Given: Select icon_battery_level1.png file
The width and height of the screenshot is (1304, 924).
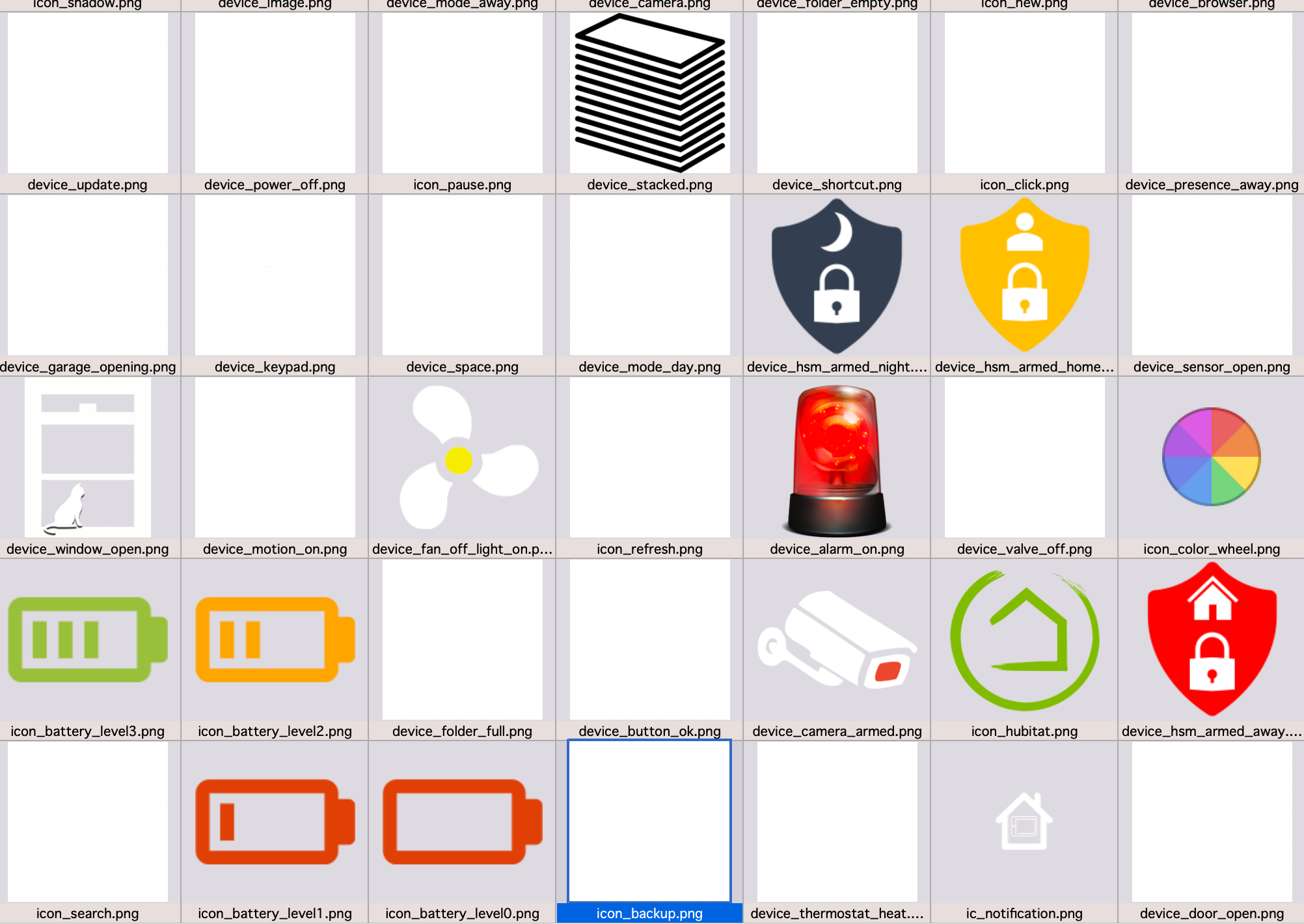Looking at the screenshot, I should (275, 822).
